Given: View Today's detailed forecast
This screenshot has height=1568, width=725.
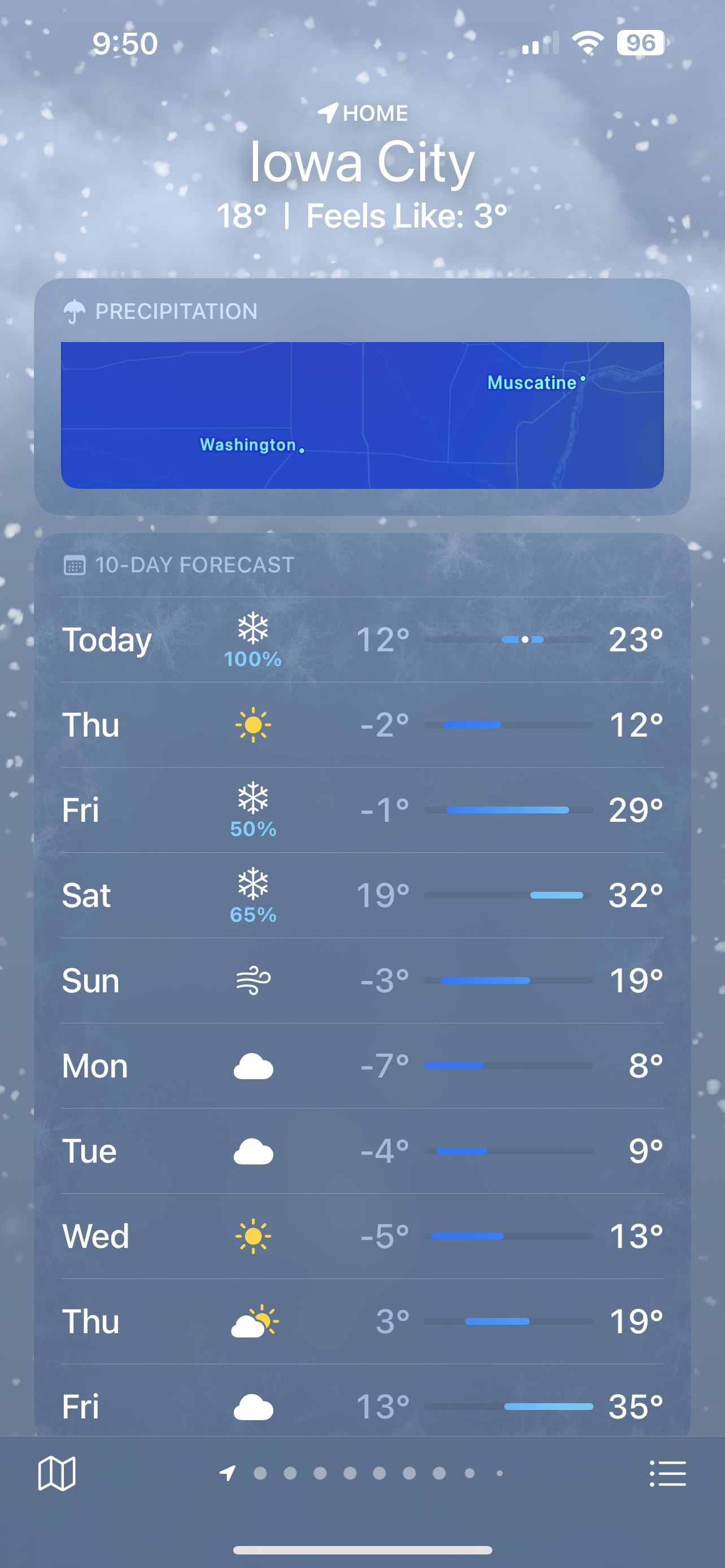Looking at the screenshot, I should coord(362,640).
